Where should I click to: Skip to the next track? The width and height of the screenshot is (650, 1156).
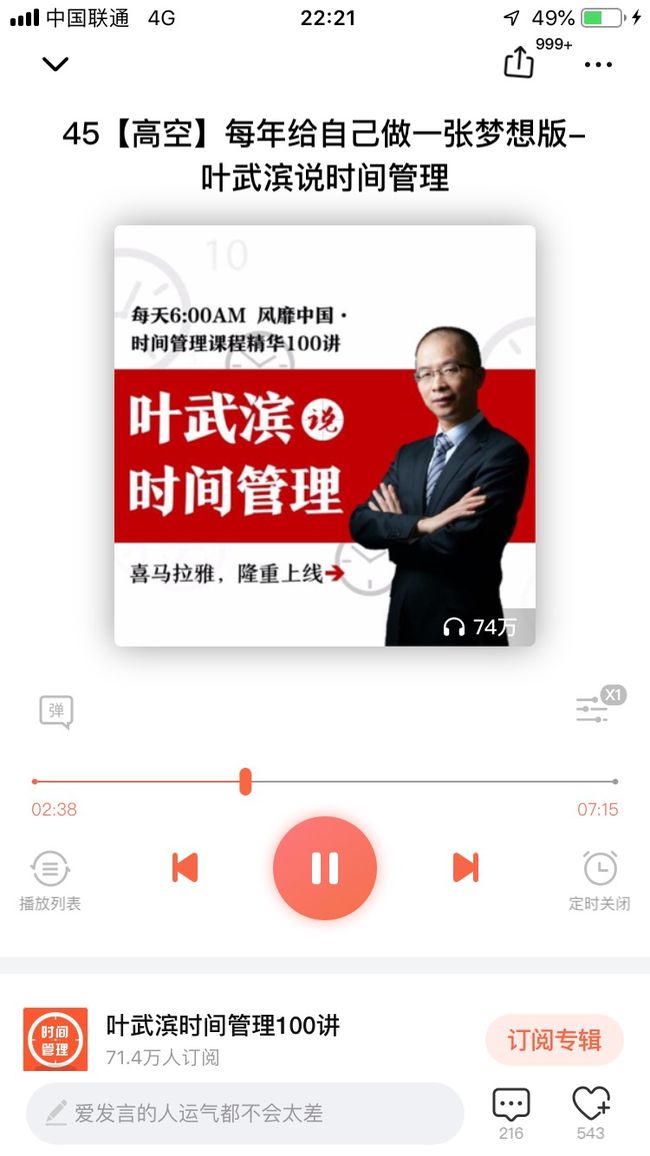[465, 868]
